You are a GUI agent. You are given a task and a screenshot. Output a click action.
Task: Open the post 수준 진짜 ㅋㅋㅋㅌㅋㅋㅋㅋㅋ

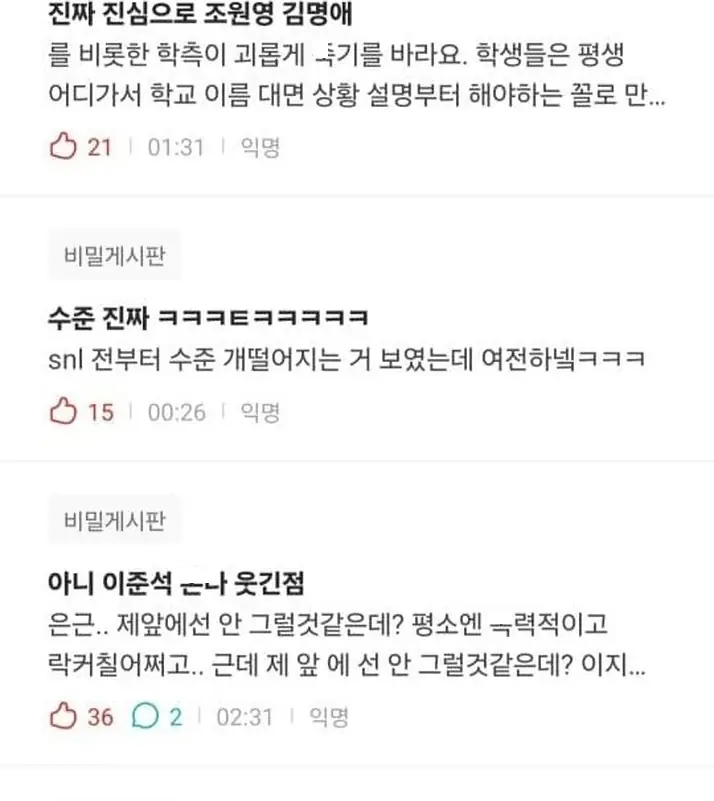tap(208, 319)
